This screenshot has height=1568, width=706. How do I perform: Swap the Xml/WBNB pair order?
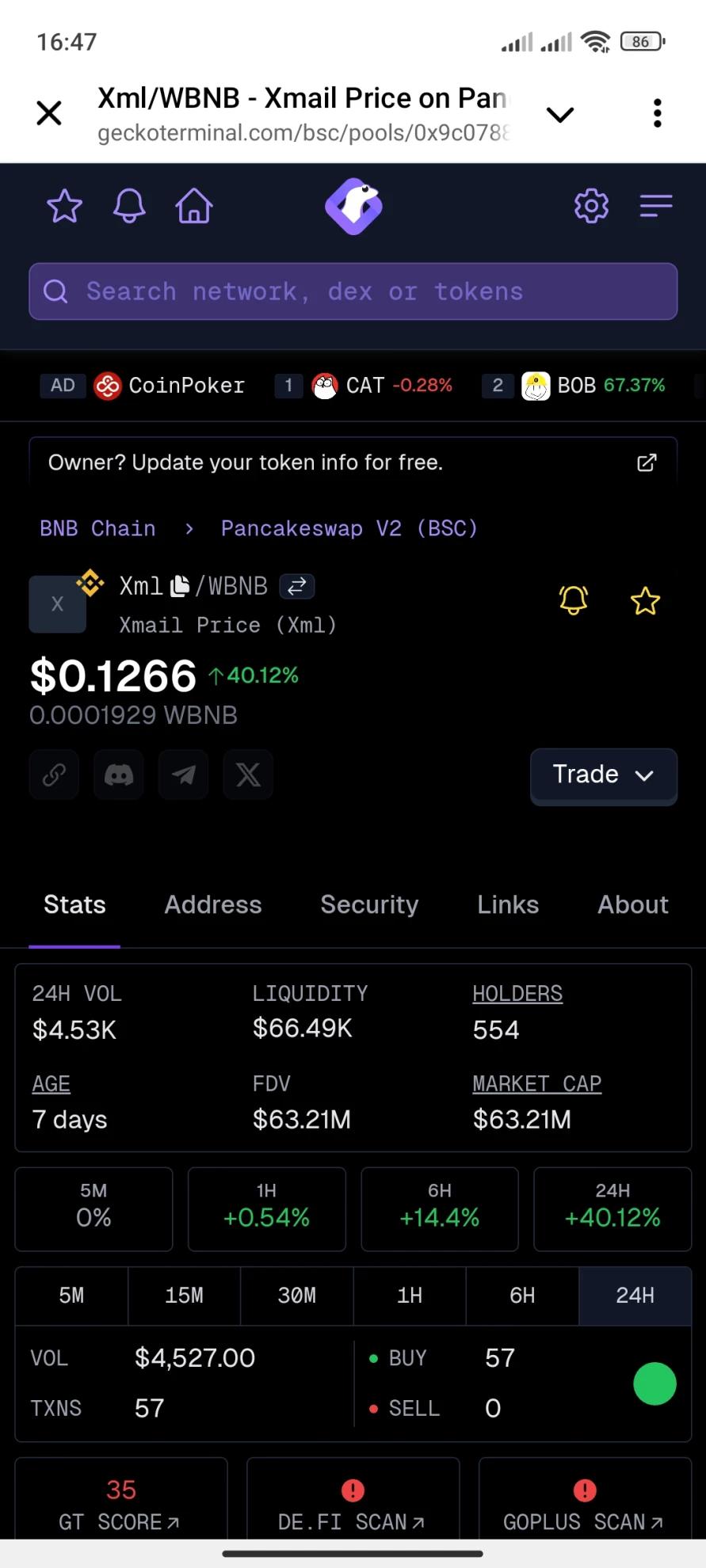click(296, 586)
